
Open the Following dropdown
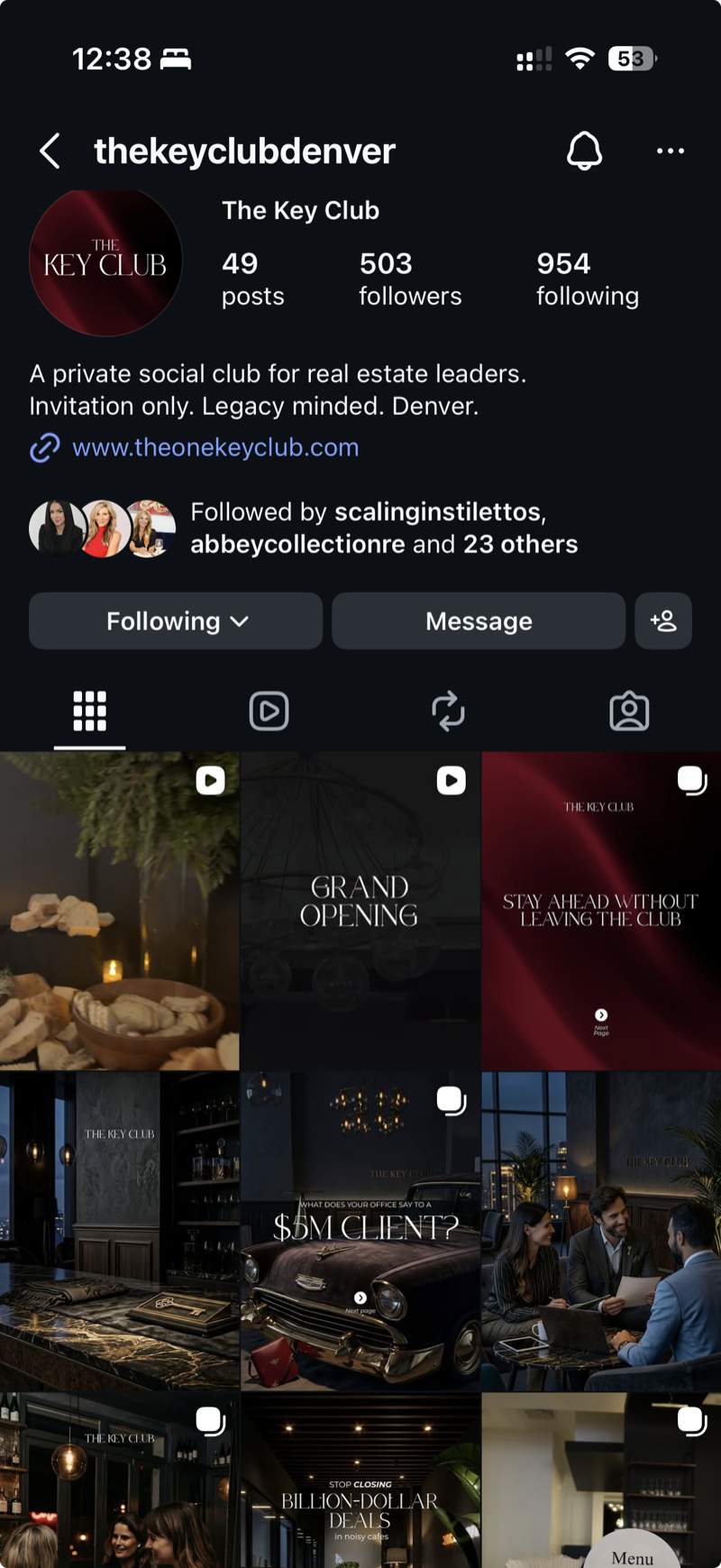[x=175, y=620]
